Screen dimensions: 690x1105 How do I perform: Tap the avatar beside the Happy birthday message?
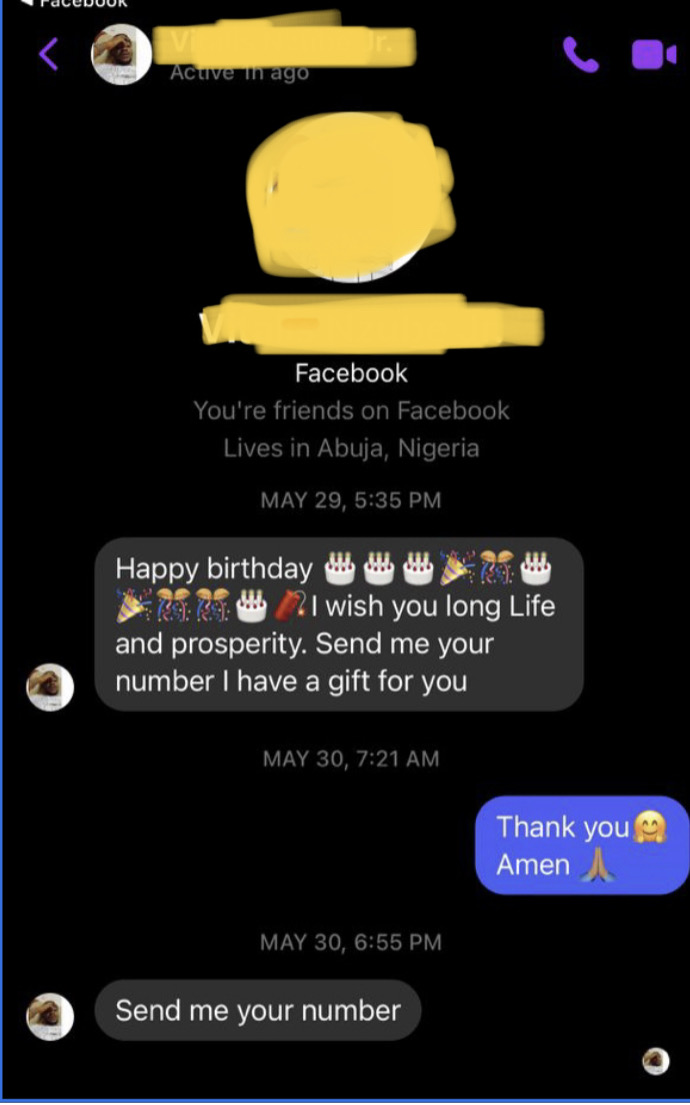pyautogui.click(x=49, y=687)
